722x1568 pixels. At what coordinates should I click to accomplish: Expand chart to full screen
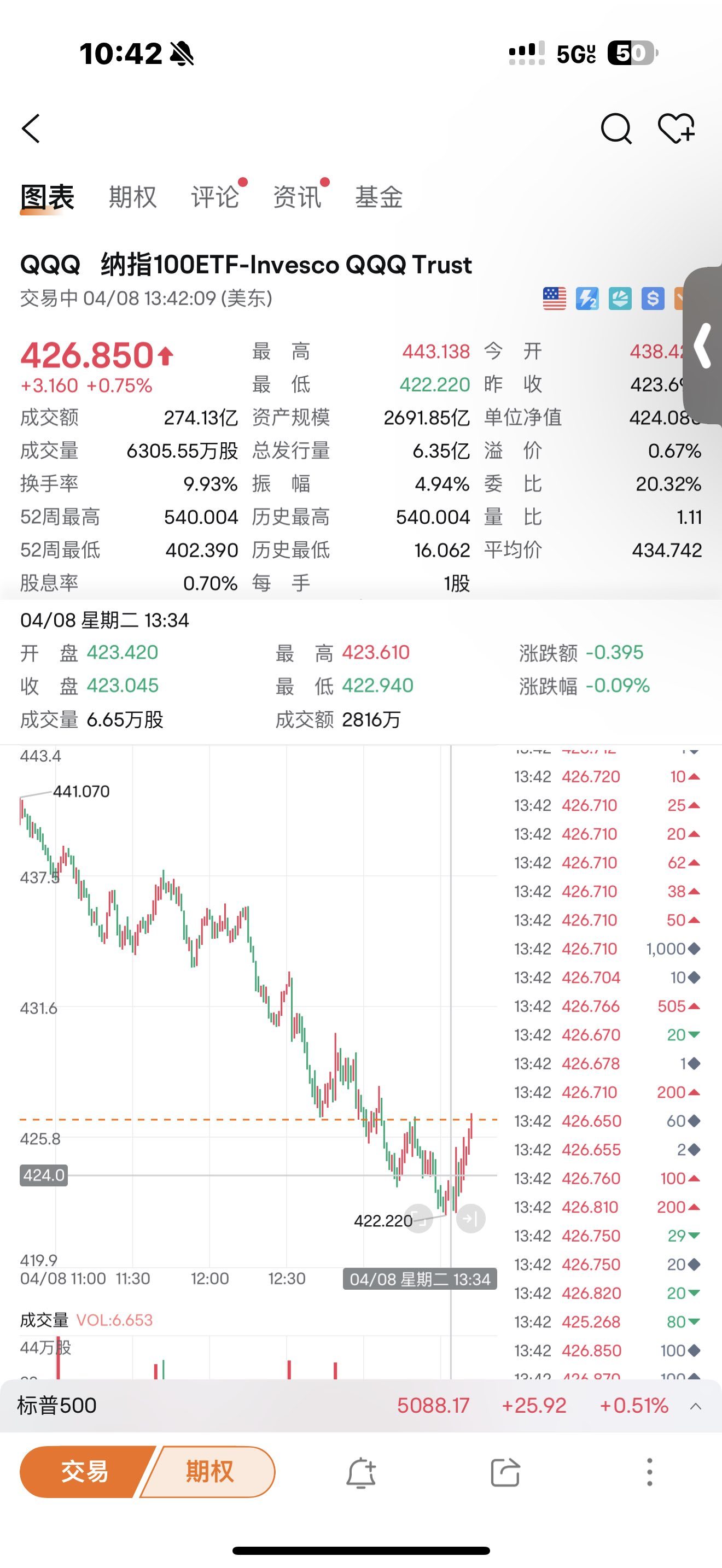419,1219
